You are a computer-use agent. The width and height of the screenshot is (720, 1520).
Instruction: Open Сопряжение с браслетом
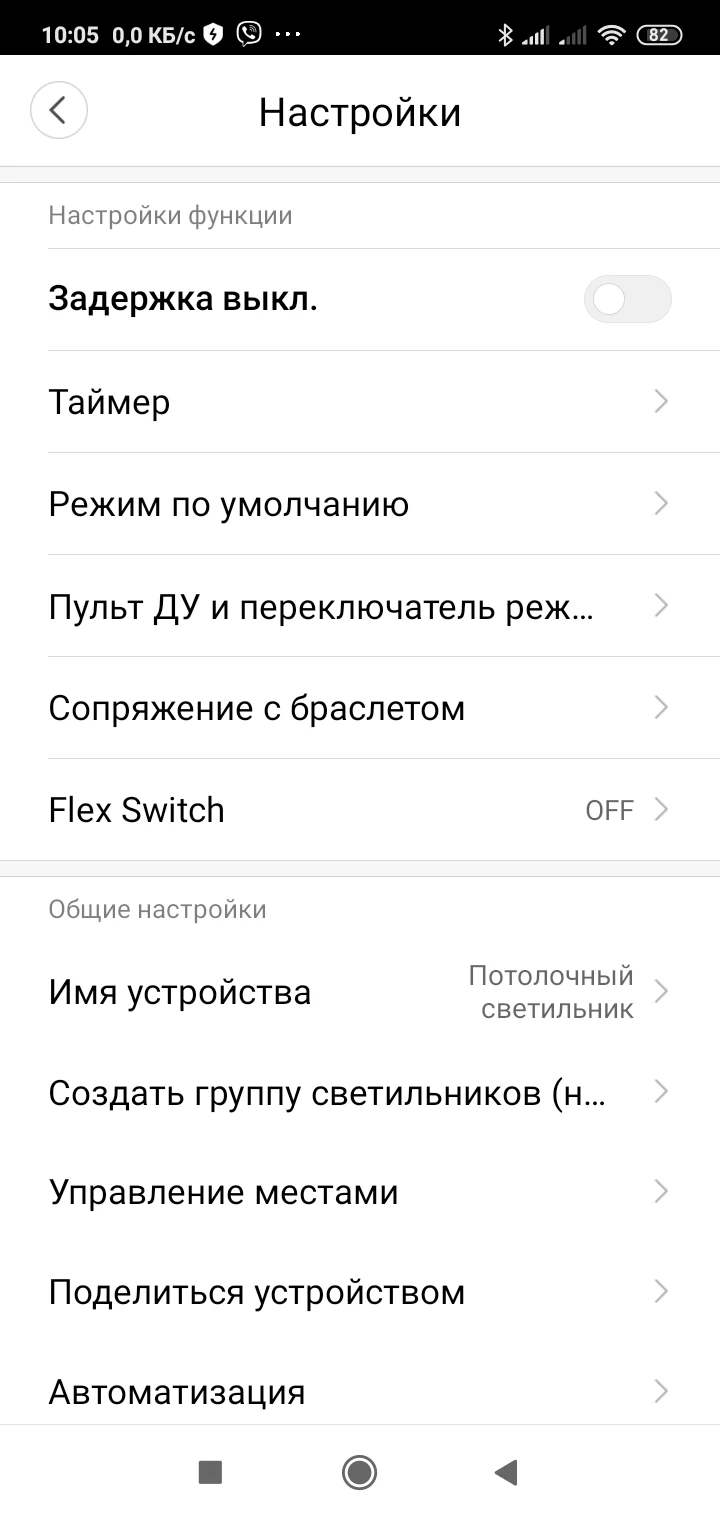[360, 708]
